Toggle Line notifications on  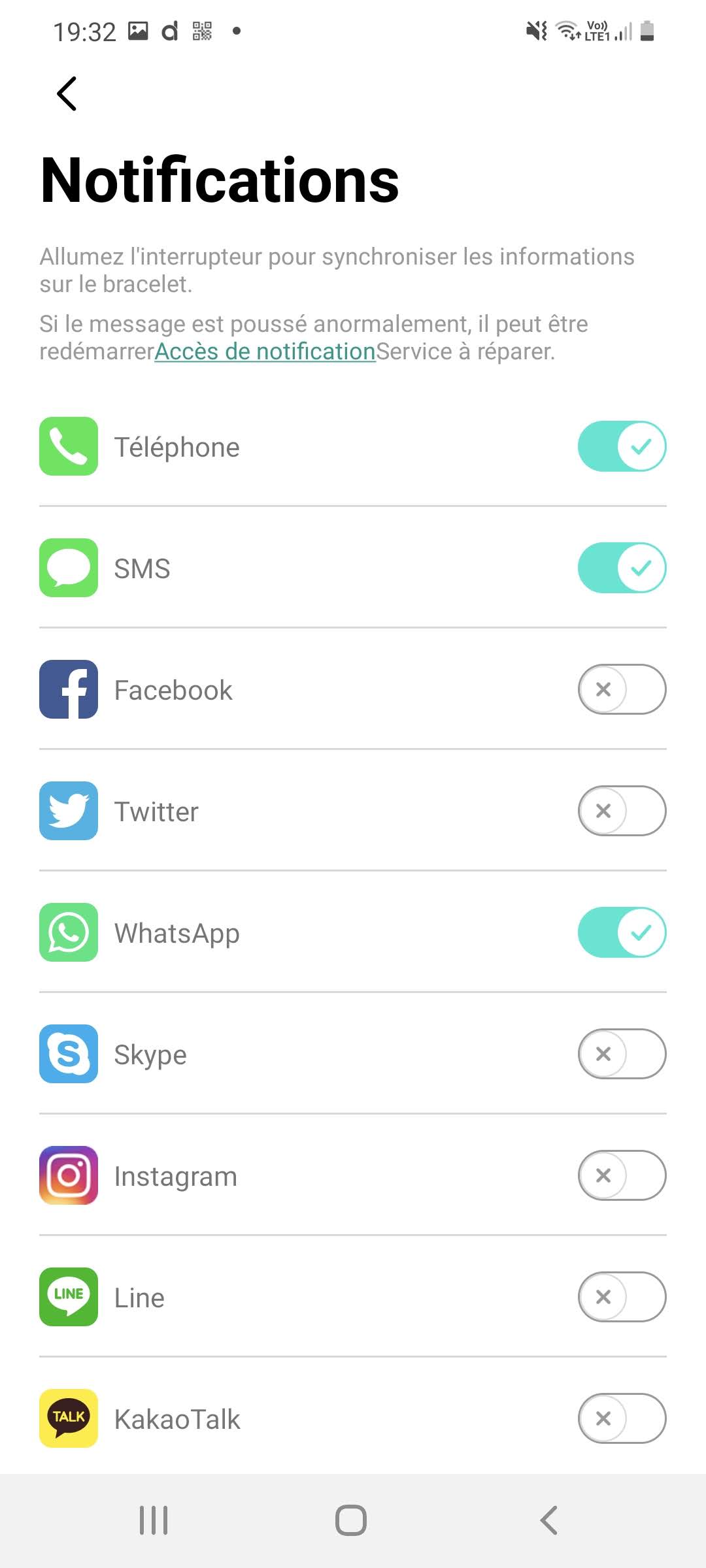(x=622, y=1297)
